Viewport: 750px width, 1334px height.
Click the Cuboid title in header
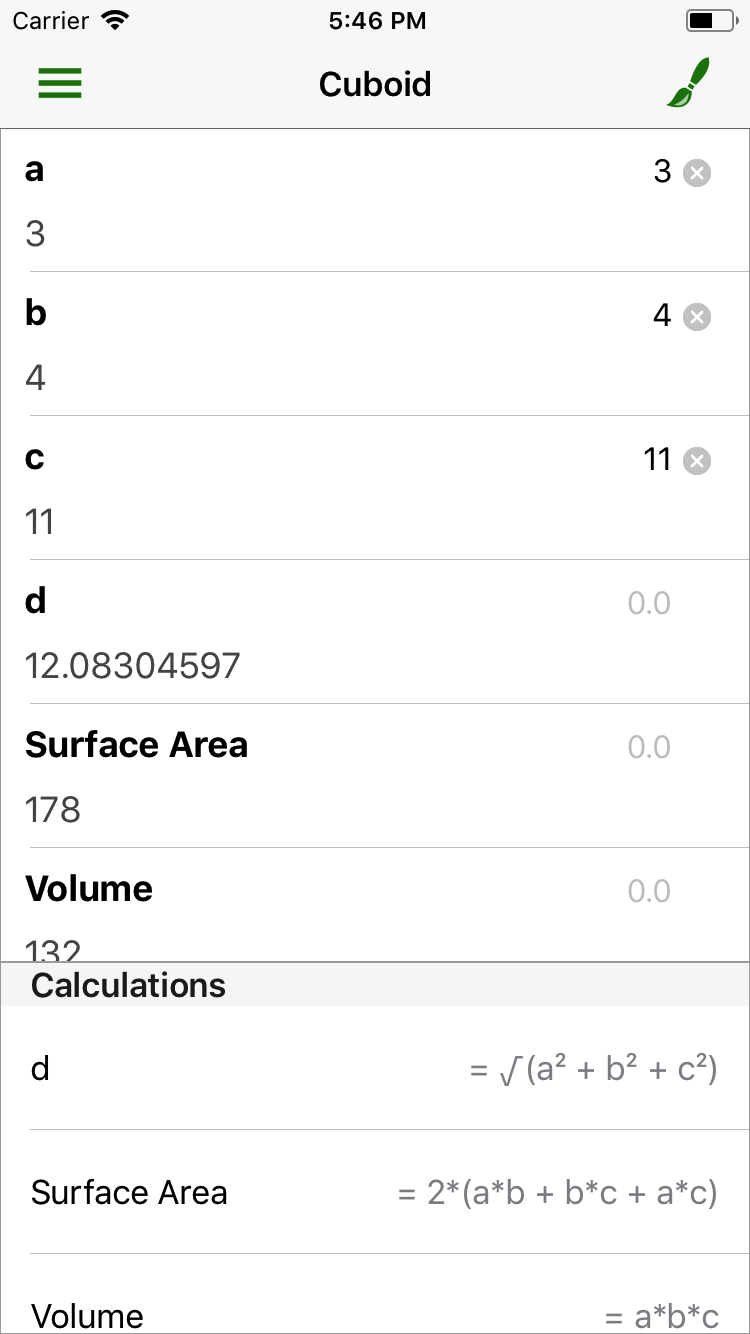[x=375, y=83]
